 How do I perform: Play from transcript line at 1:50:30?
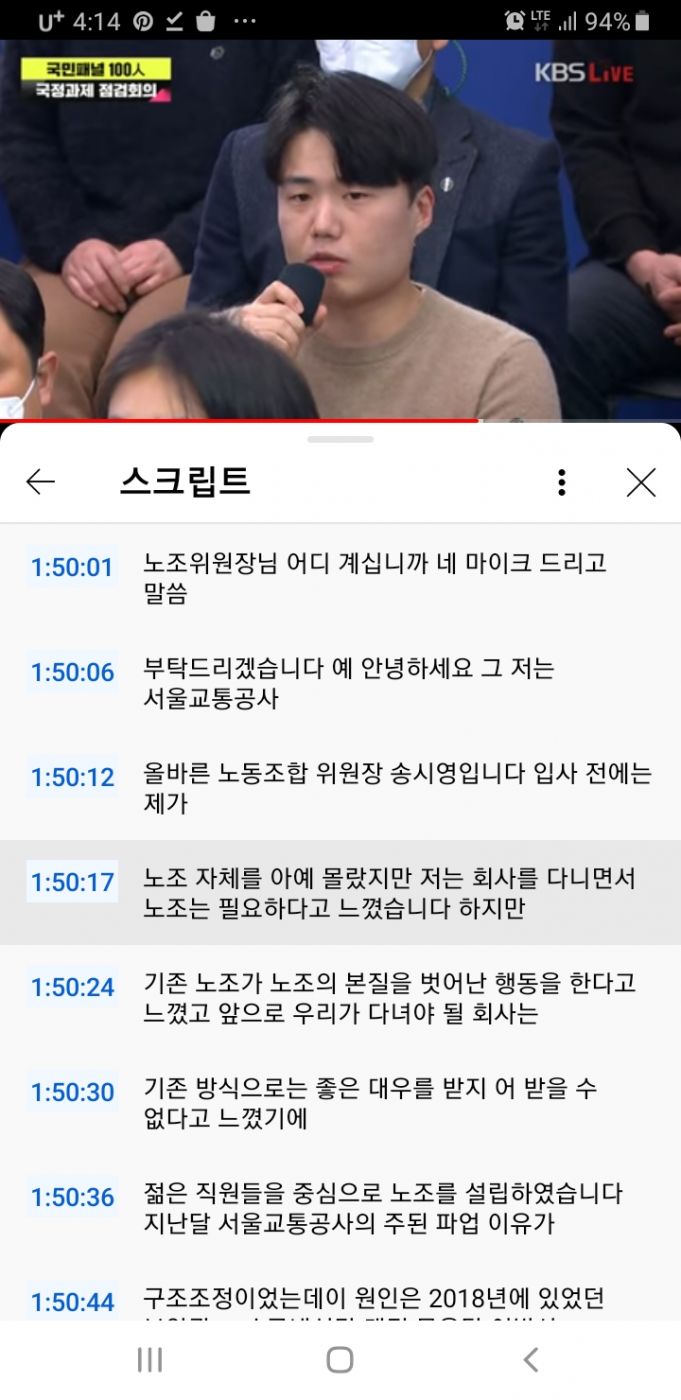point(340,1103)
